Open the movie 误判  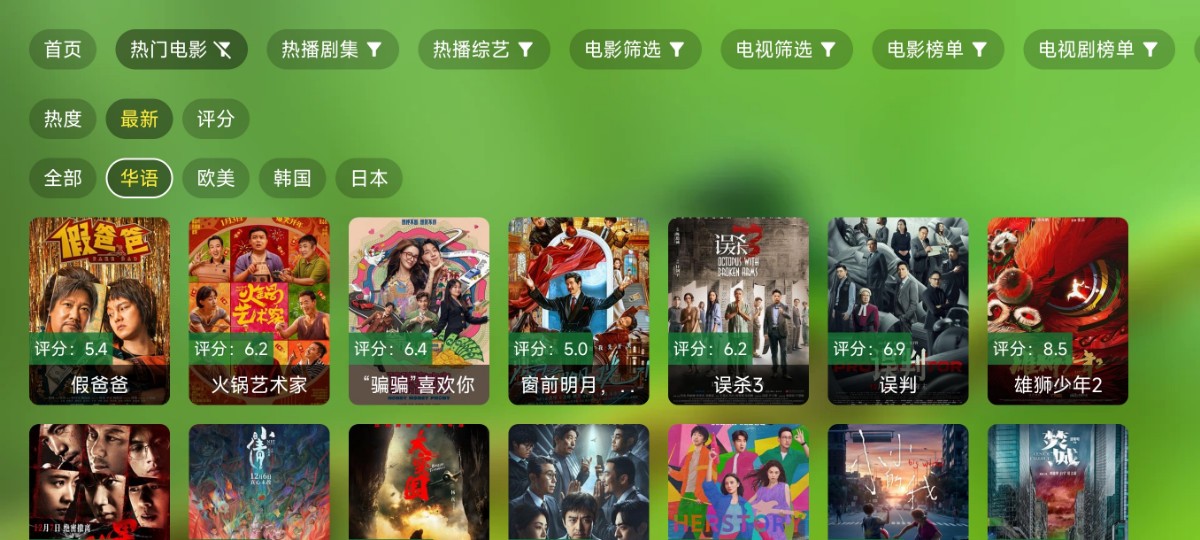898,310
